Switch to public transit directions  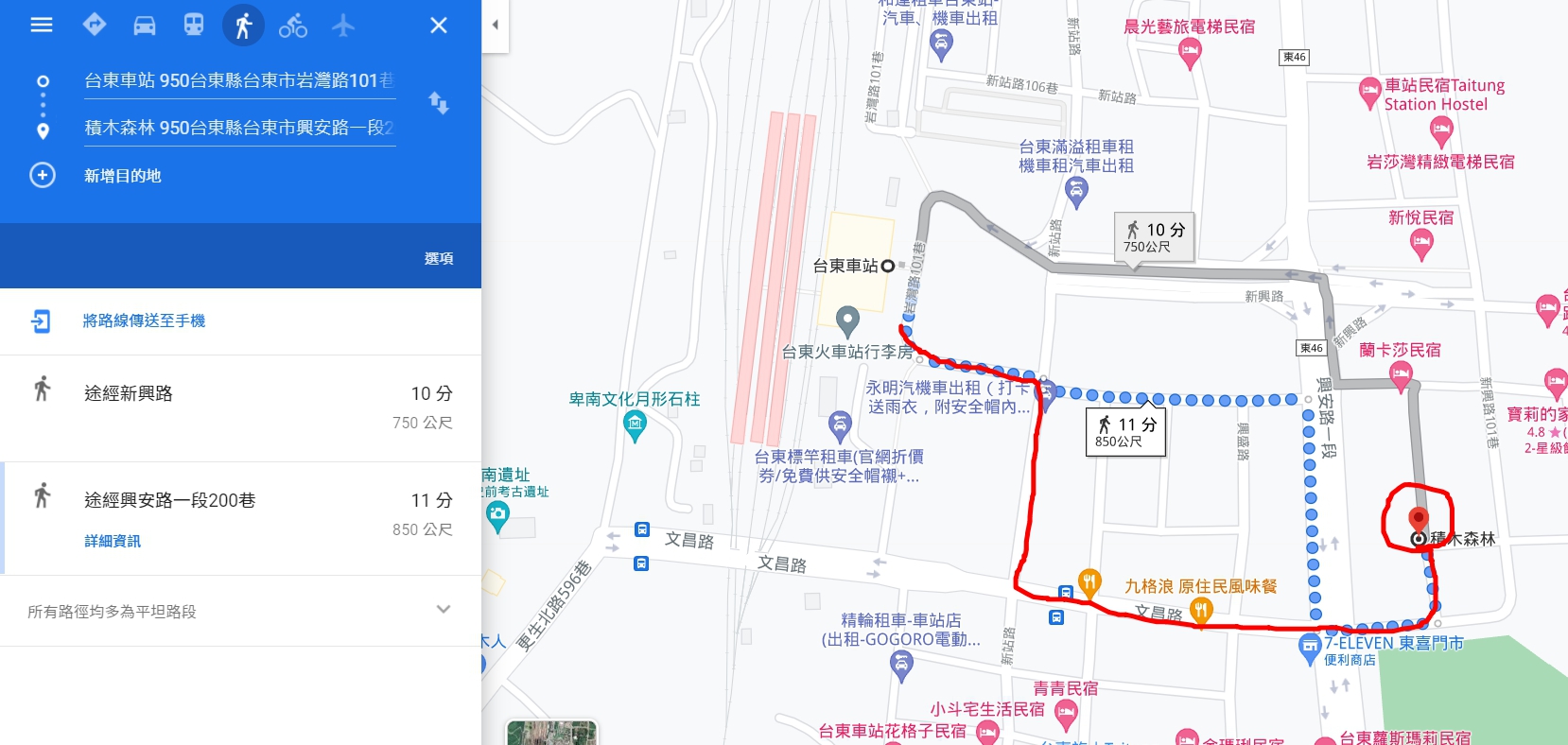coord(194,26)
